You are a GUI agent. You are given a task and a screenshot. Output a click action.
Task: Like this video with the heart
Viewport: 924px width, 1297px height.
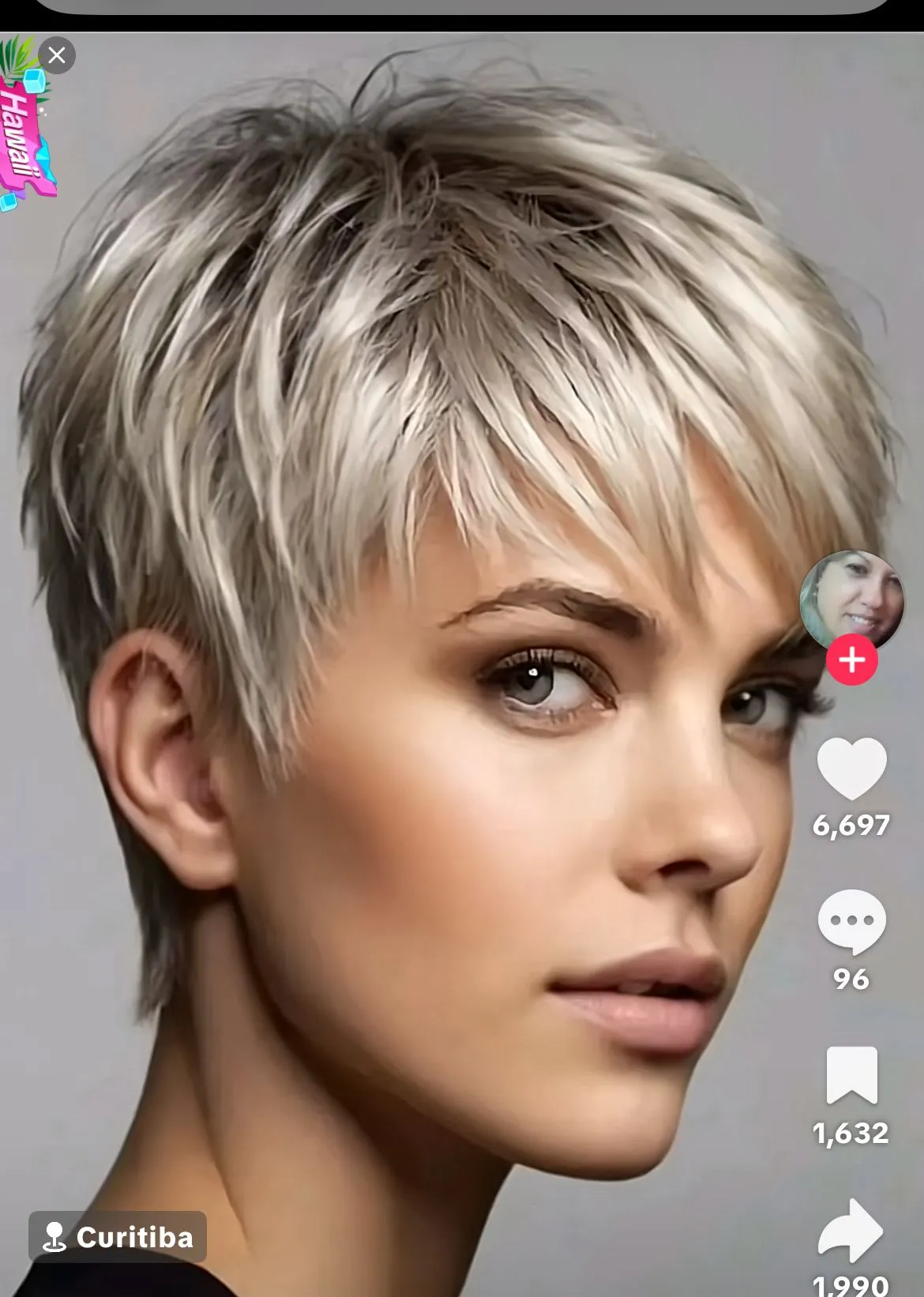coord(851,769)
